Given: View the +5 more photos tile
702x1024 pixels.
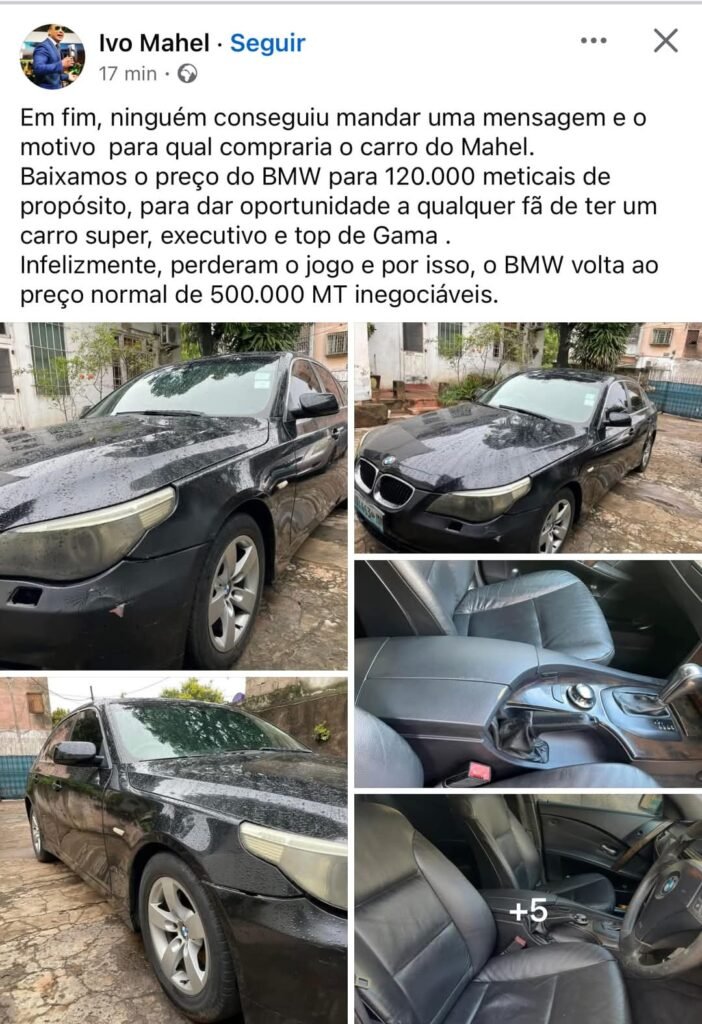Looking at the screenshot, I should 527,909.
